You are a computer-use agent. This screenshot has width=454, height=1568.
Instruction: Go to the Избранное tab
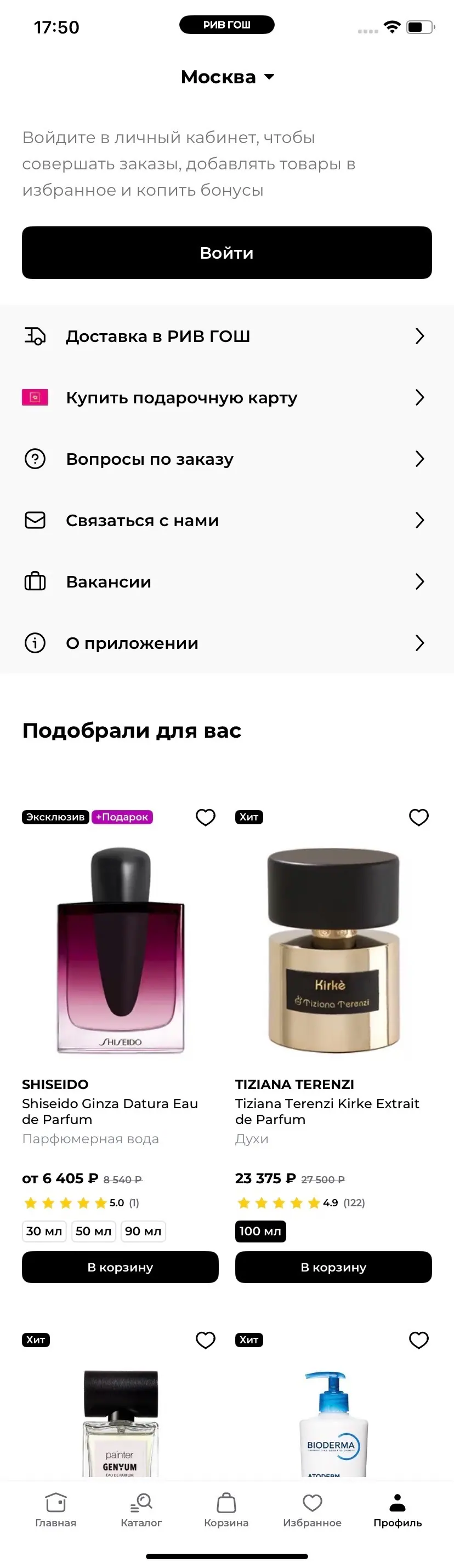(x=312, y=1510)
